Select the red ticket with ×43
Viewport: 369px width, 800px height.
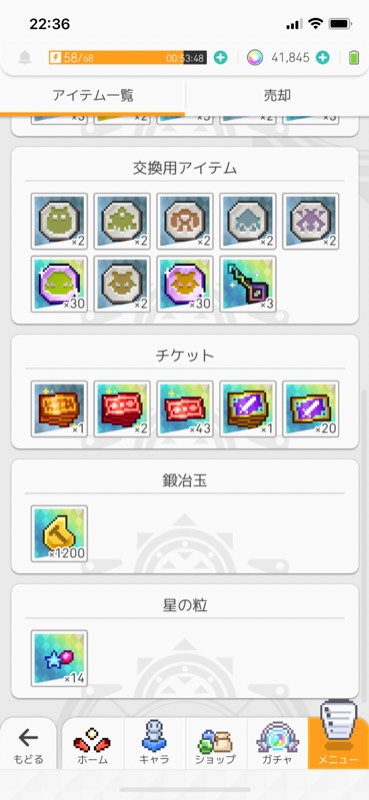pyautogui.click(x=185, y=408)
